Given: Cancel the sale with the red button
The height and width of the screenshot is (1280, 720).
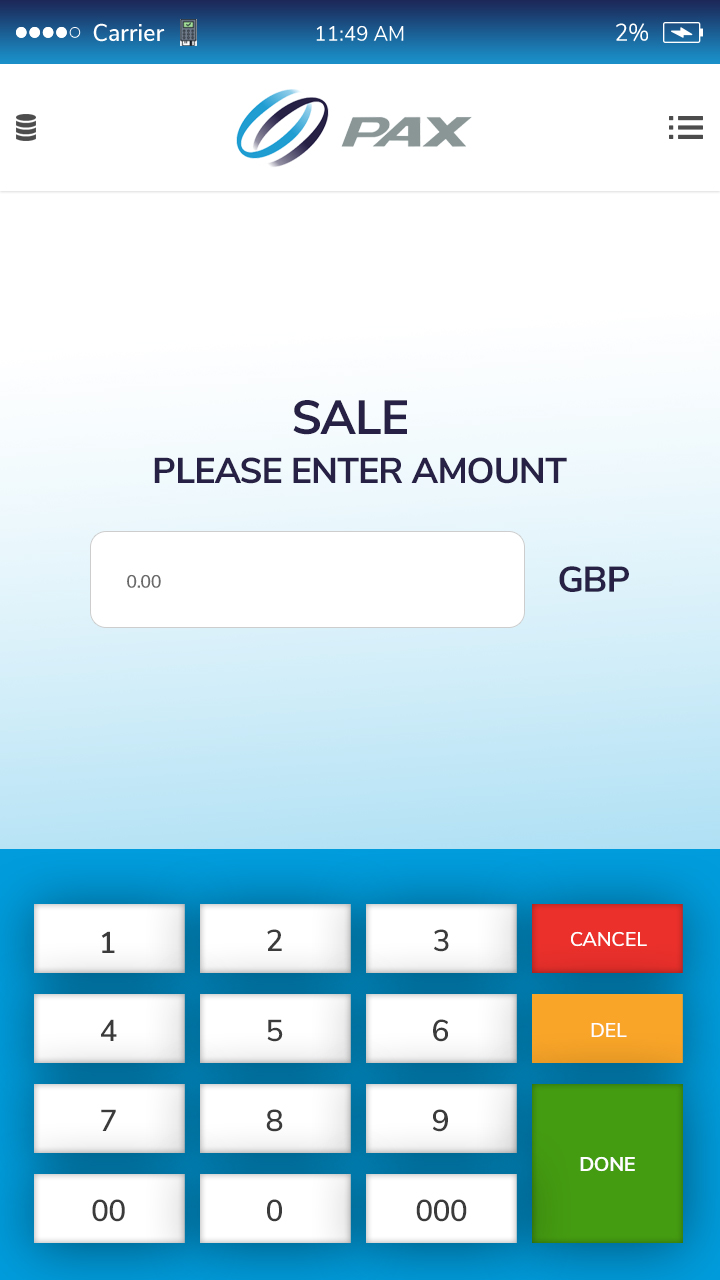Looking at the screenshot, I should (x=607, y=939).
